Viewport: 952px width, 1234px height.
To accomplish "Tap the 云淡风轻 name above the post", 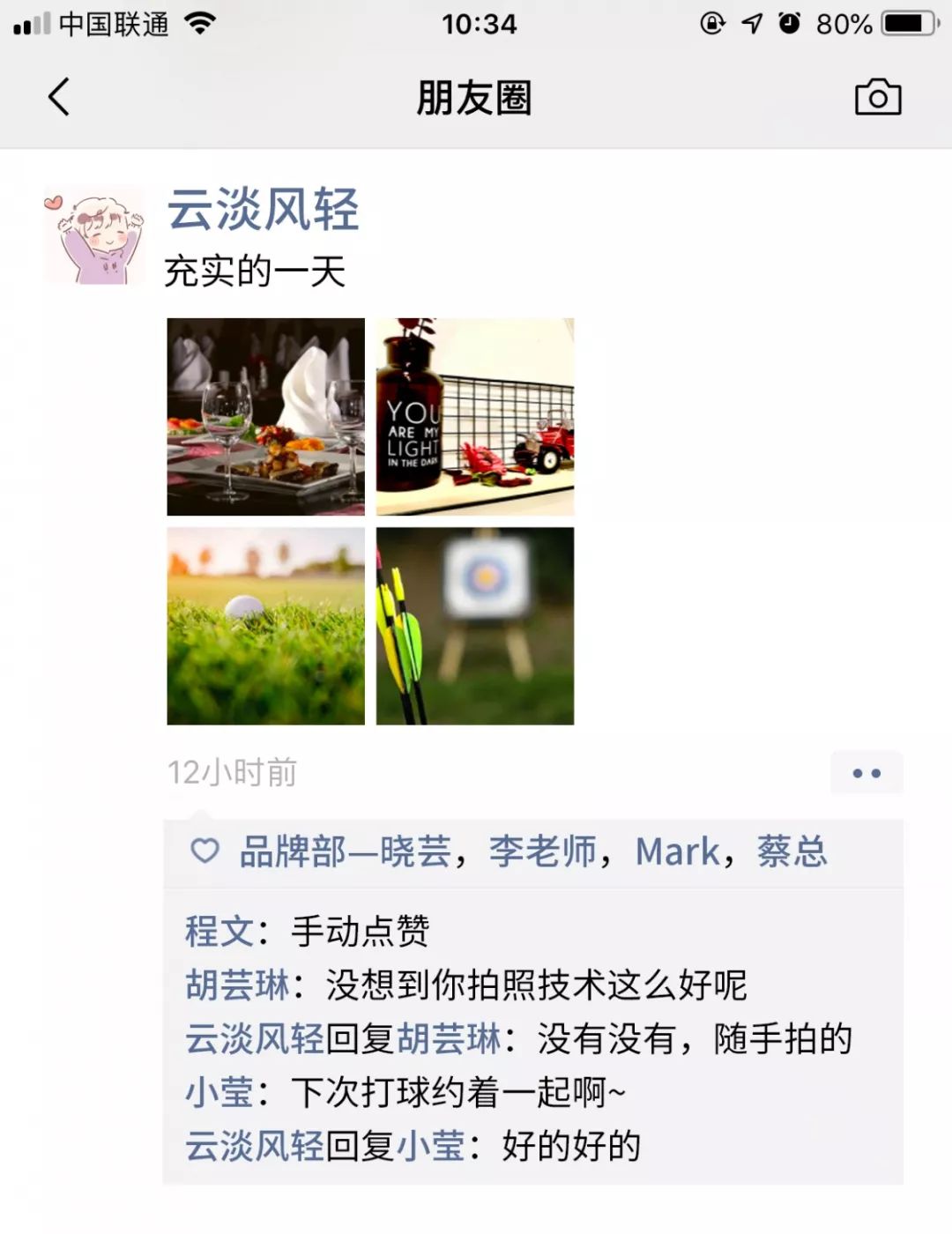I will (x=263, y=210).
